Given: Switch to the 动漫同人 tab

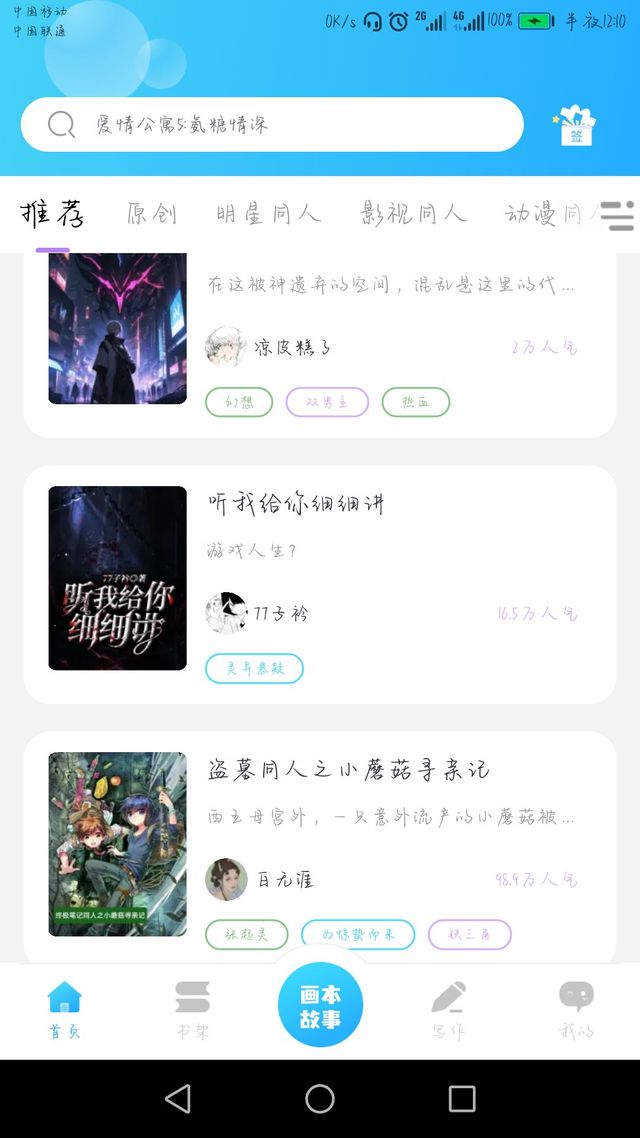Looking at the screenshot, I should point(551,214).
